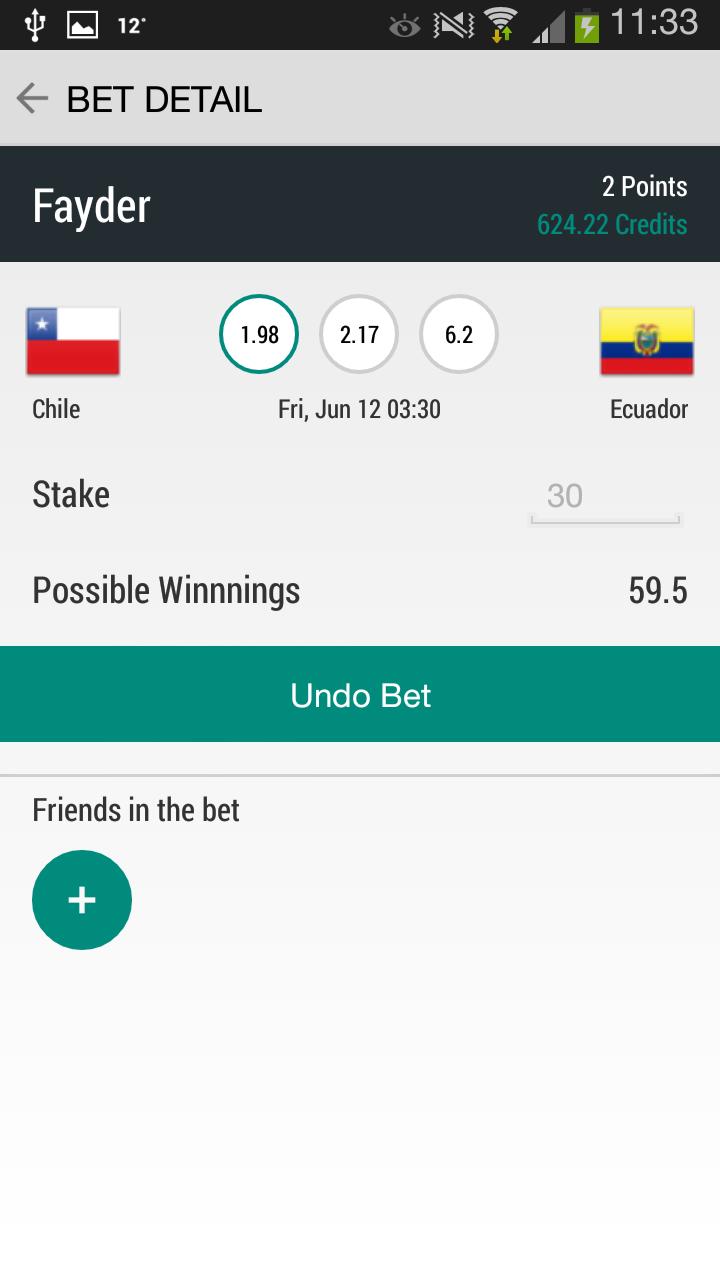The width and height of the screenshot is (720, 1280).
Task: Add a friend to the bet
Action: [82, 900]
